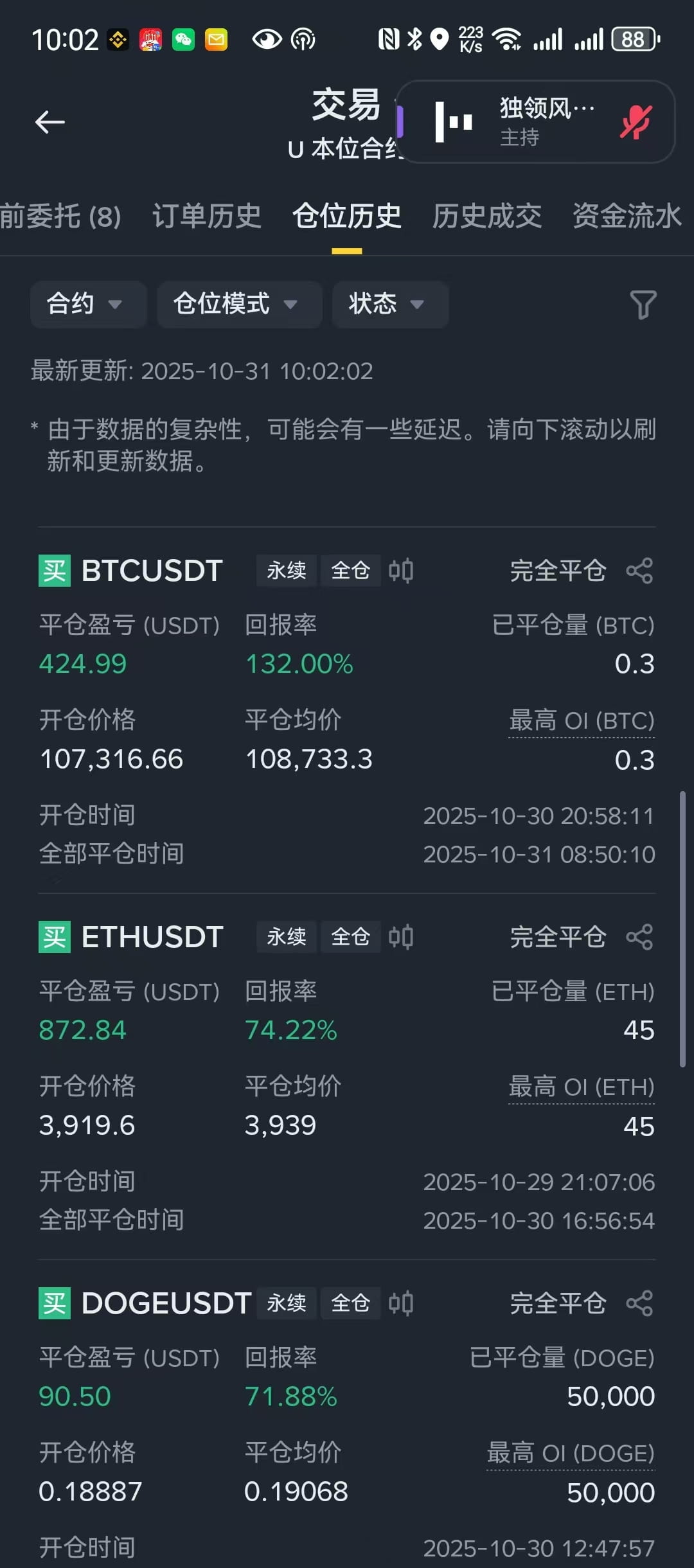Tap 最高 OI (DOGE) for explanation
The image size is (694, 1568).
[x=571, y=1454]
